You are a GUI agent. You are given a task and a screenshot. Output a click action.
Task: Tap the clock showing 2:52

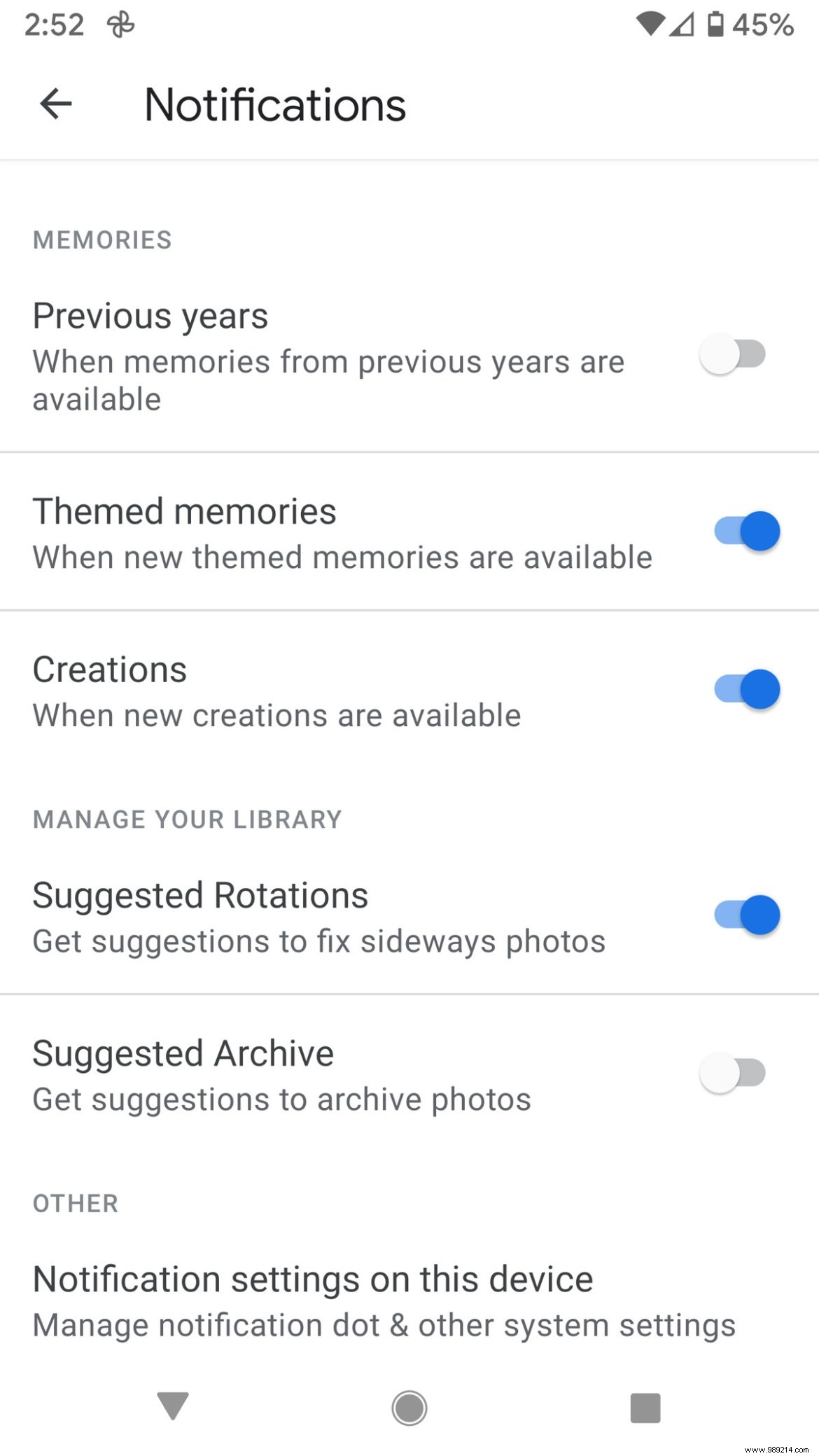(53, 23)
